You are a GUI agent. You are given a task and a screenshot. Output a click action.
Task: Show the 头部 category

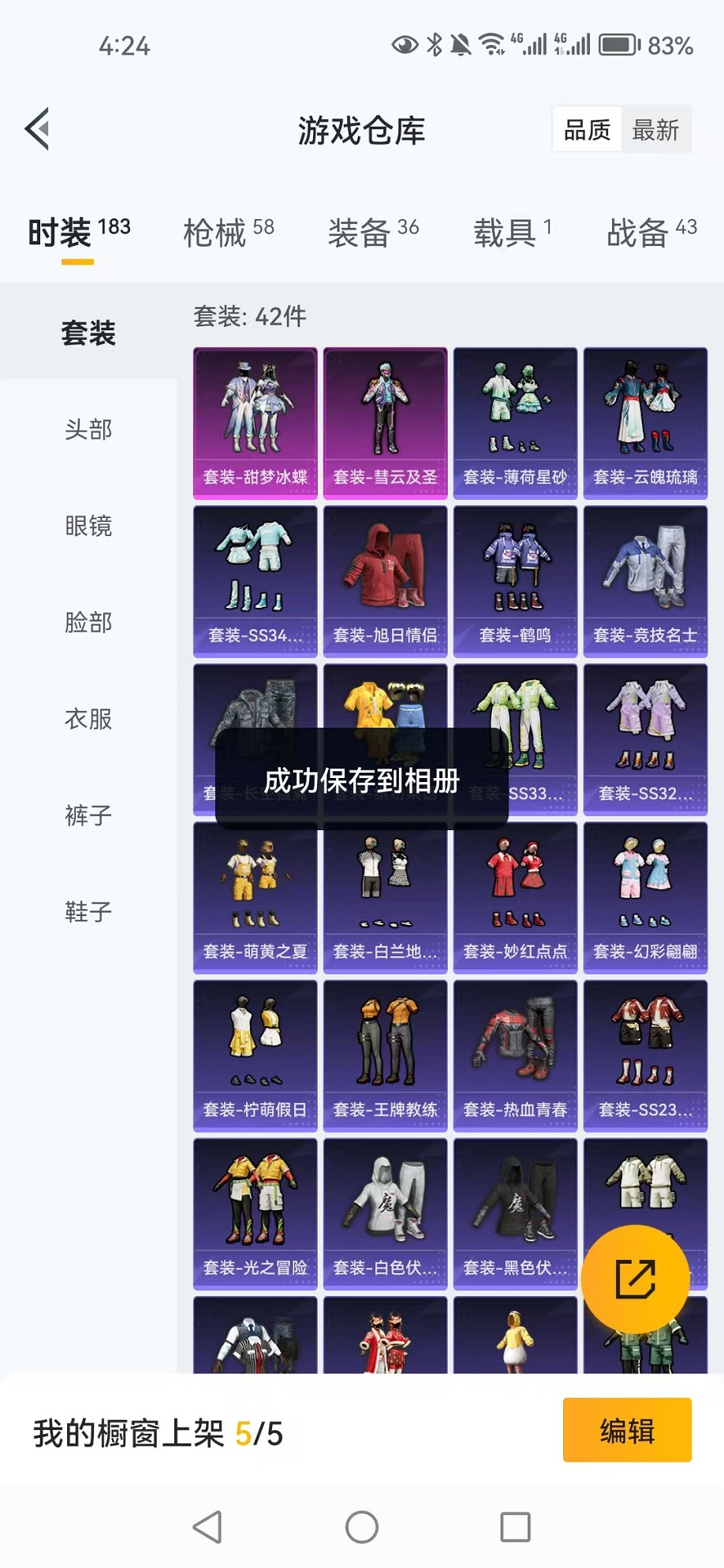[88, 430]
